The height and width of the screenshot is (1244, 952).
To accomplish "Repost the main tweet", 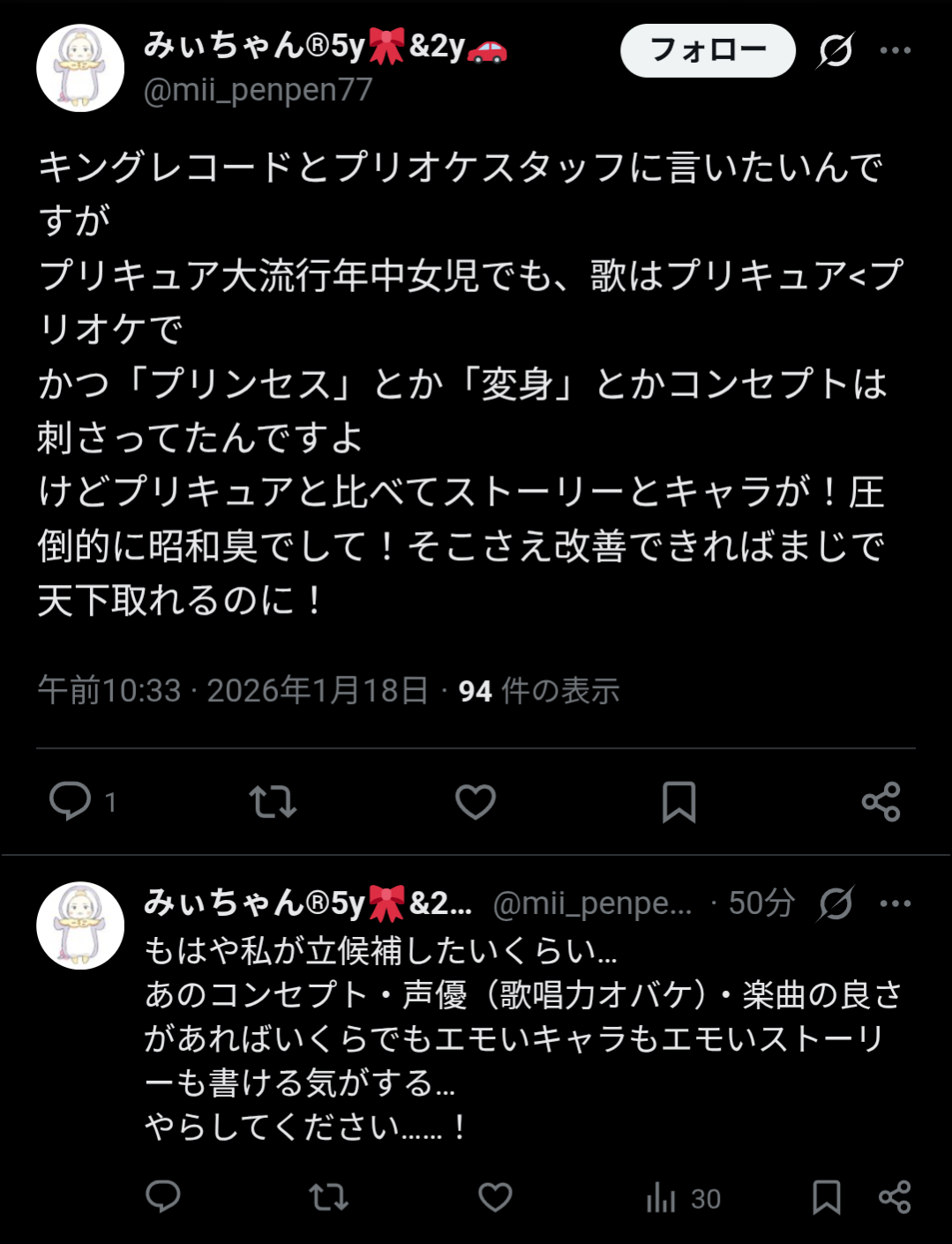I will pyautogui.click(x=273, y=801).
